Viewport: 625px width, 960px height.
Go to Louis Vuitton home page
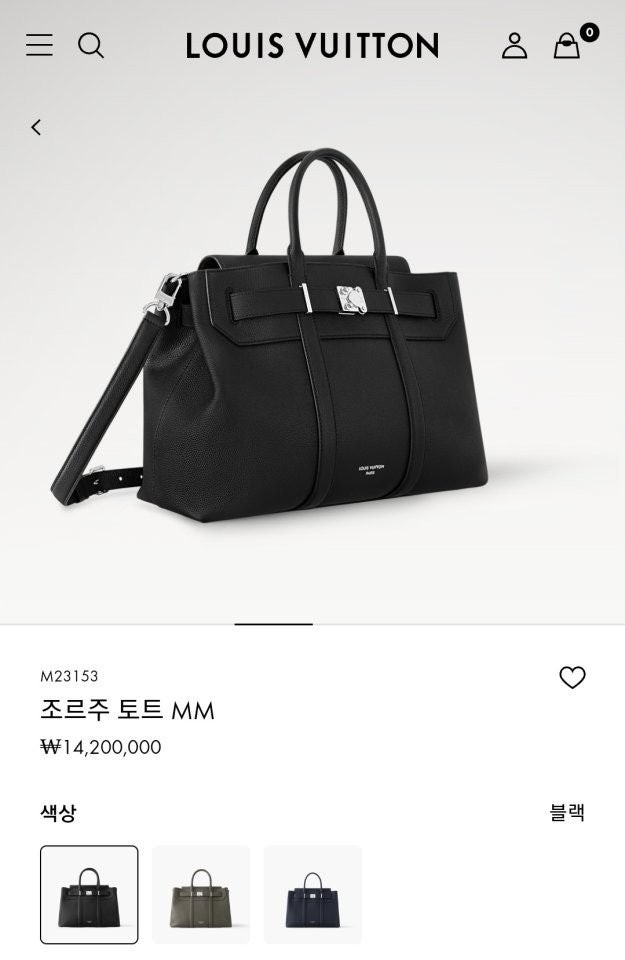(312, 45)
